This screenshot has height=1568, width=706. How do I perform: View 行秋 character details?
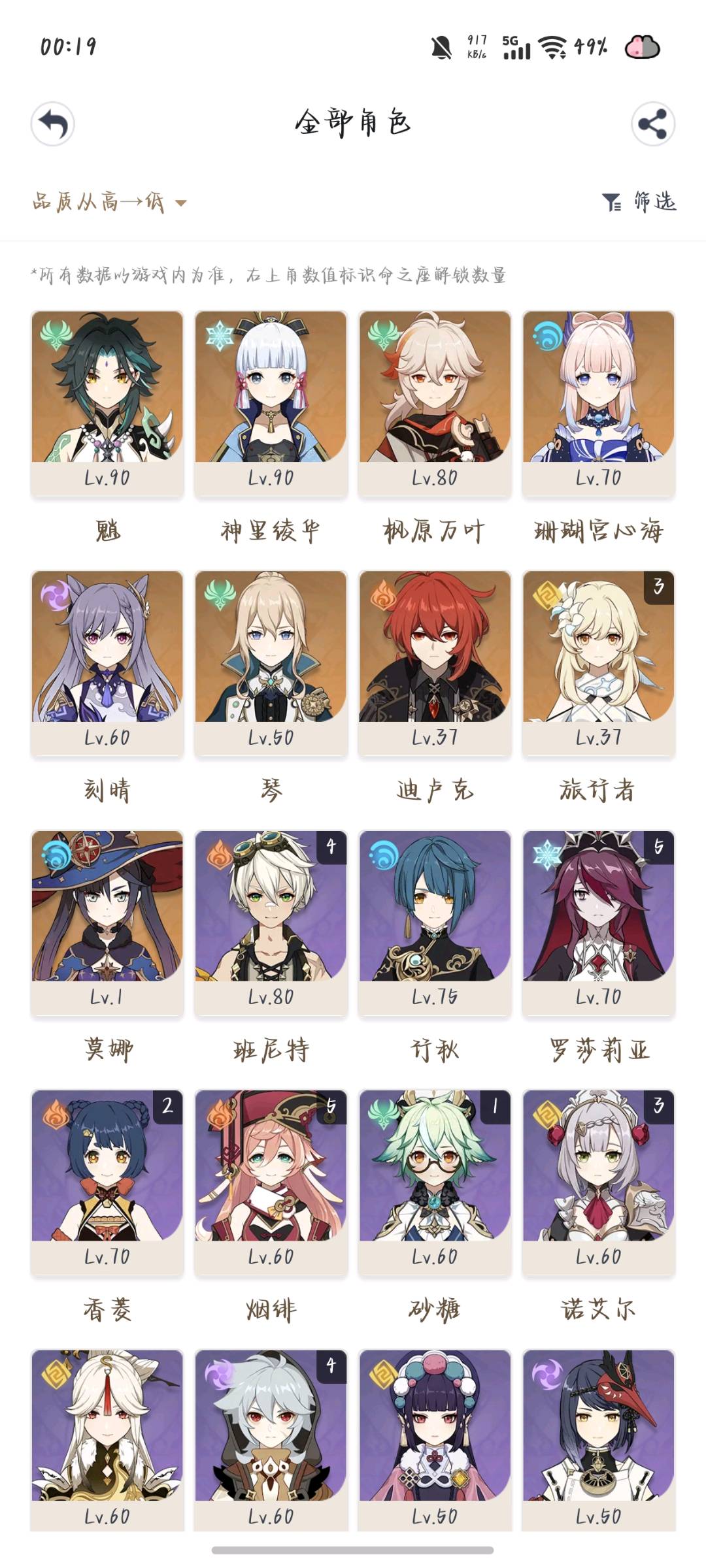point(435,922)
